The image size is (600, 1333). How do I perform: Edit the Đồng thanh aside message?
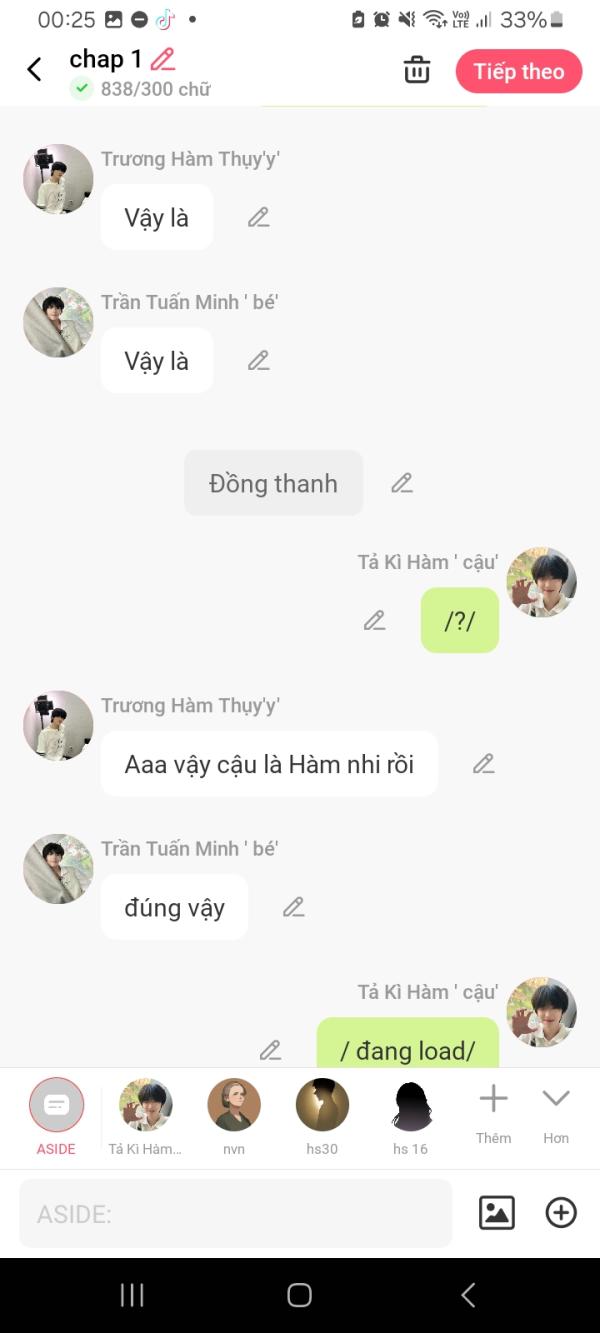click(x=402, y=483)
